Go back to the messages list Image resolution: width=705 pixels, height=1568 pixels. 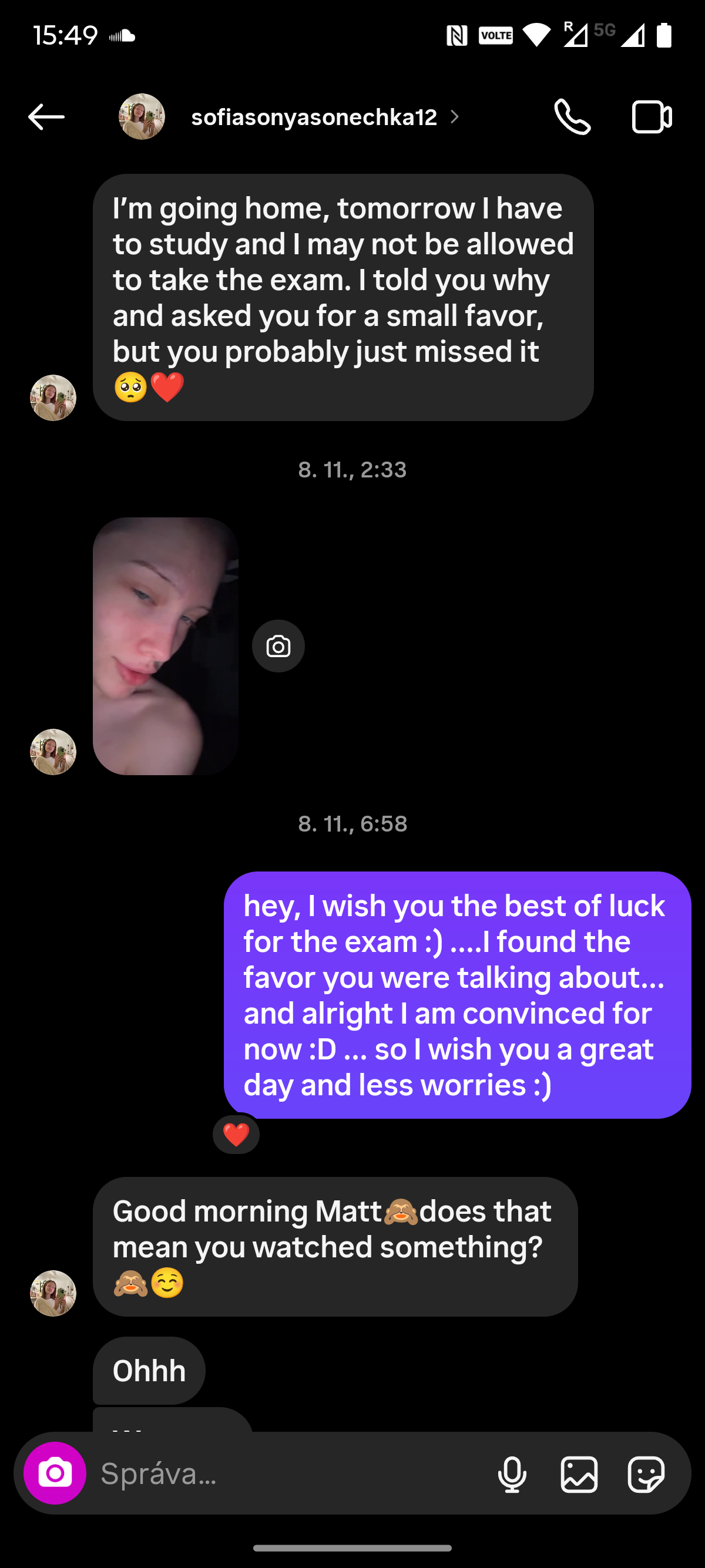[46, 117]
